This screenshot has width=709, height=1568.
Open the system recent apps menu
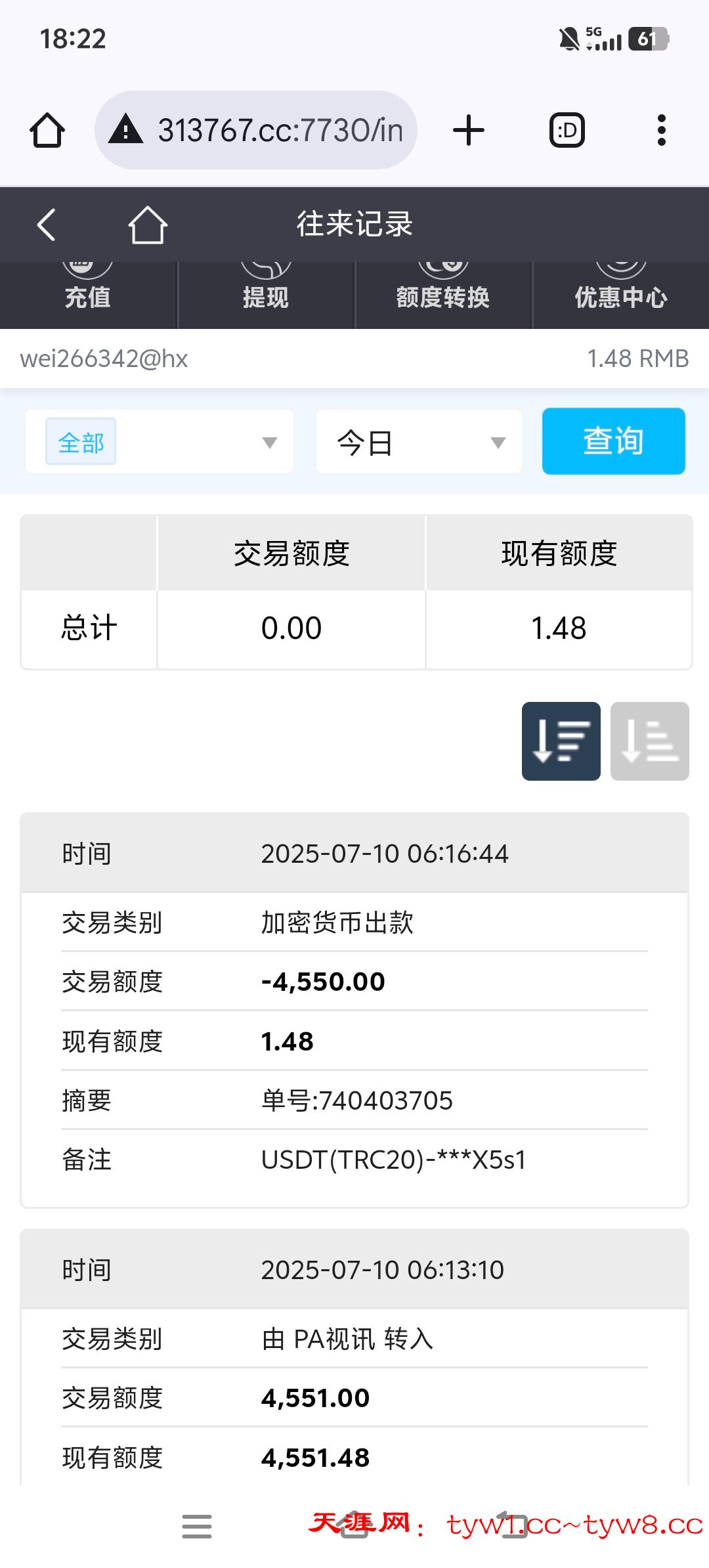[197, 1527]
